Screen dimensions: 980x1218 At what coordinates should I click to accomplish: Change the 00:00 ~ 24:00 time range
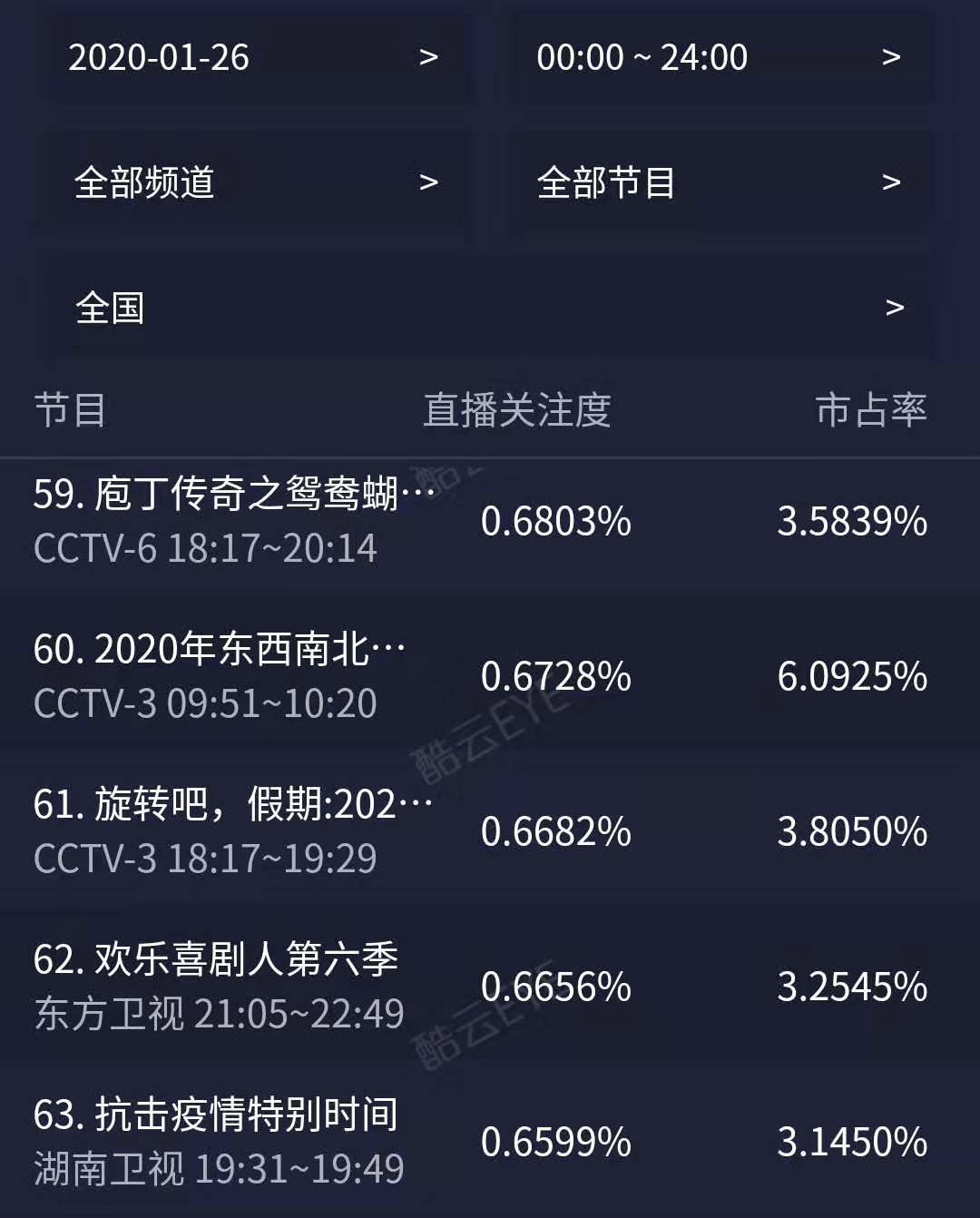pos(718,58)
